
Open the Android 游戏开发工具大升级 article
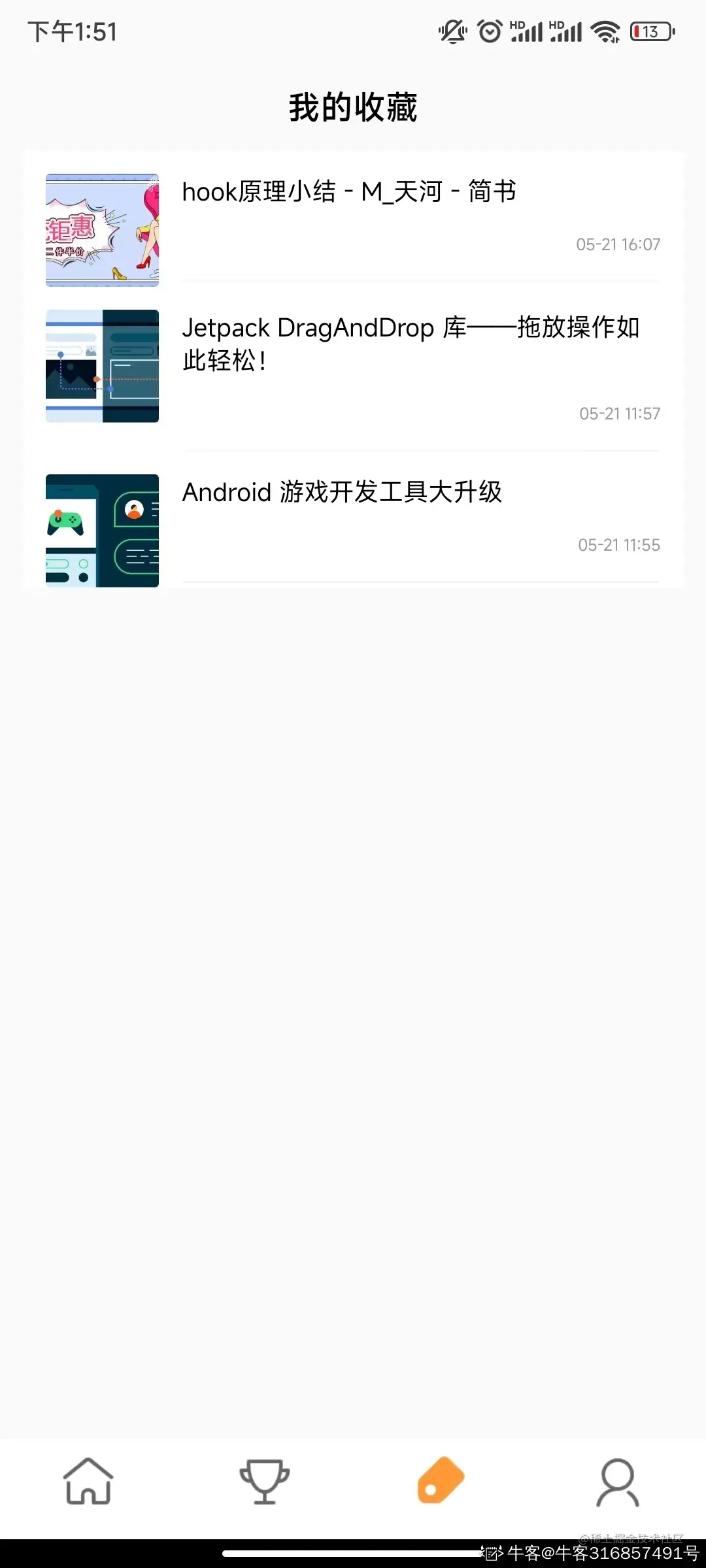[x=342, y=493]
